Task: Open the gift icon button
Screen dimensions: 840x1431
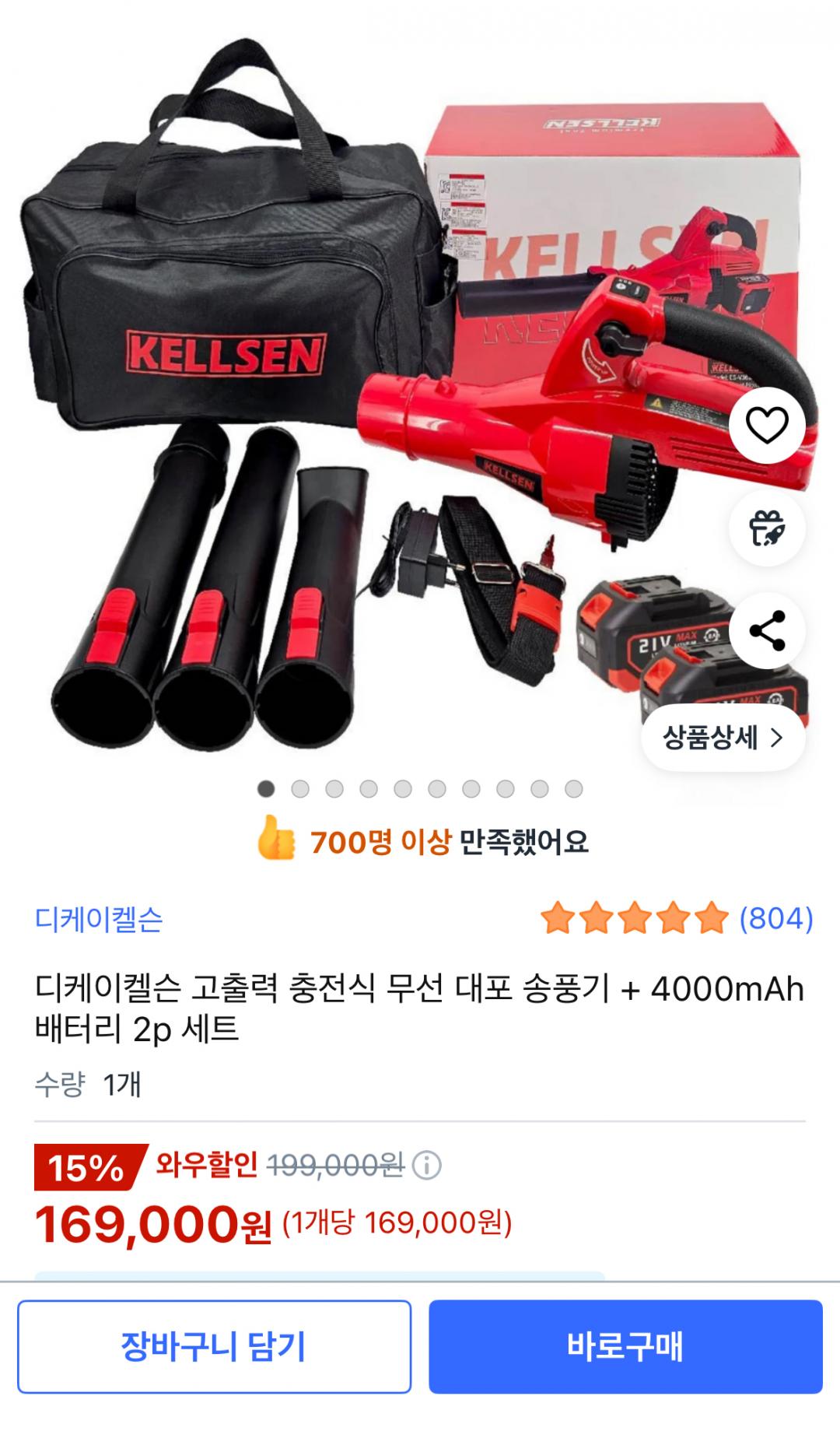Action: point(767,528)
